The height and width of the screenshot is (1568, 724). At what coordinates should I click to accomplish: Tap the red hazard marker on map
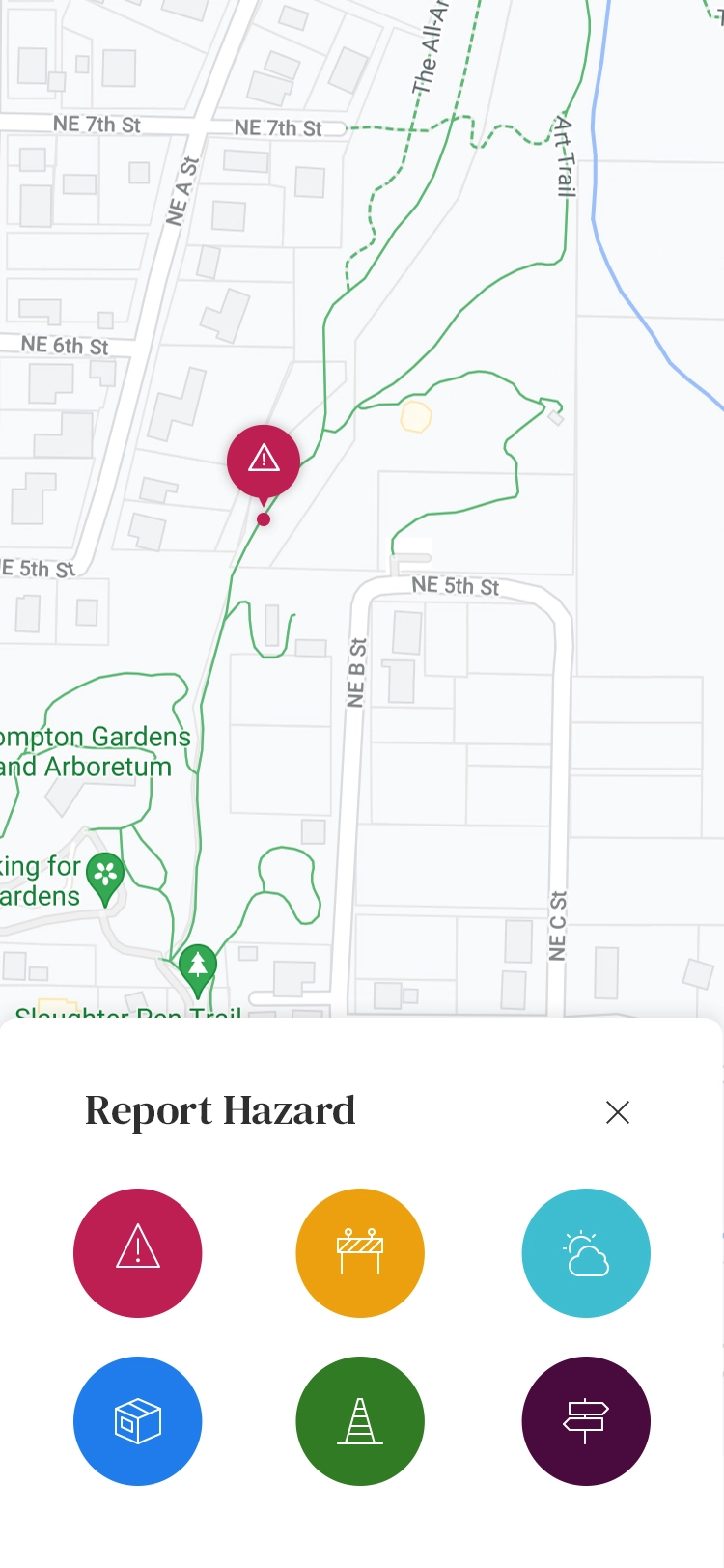(x=264, y=462)
